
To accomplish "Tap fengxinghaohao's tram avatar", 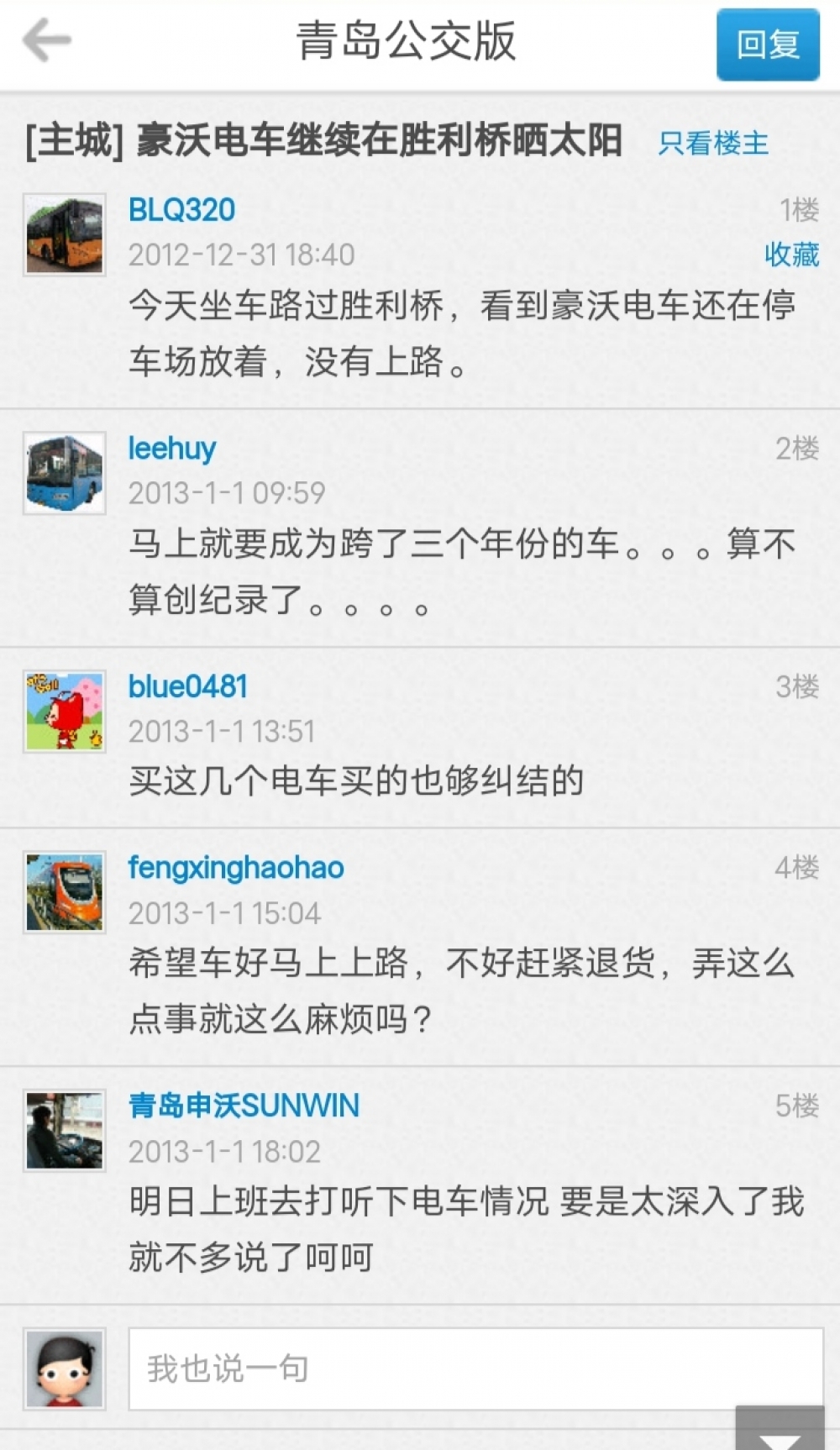I will (65, 892).
